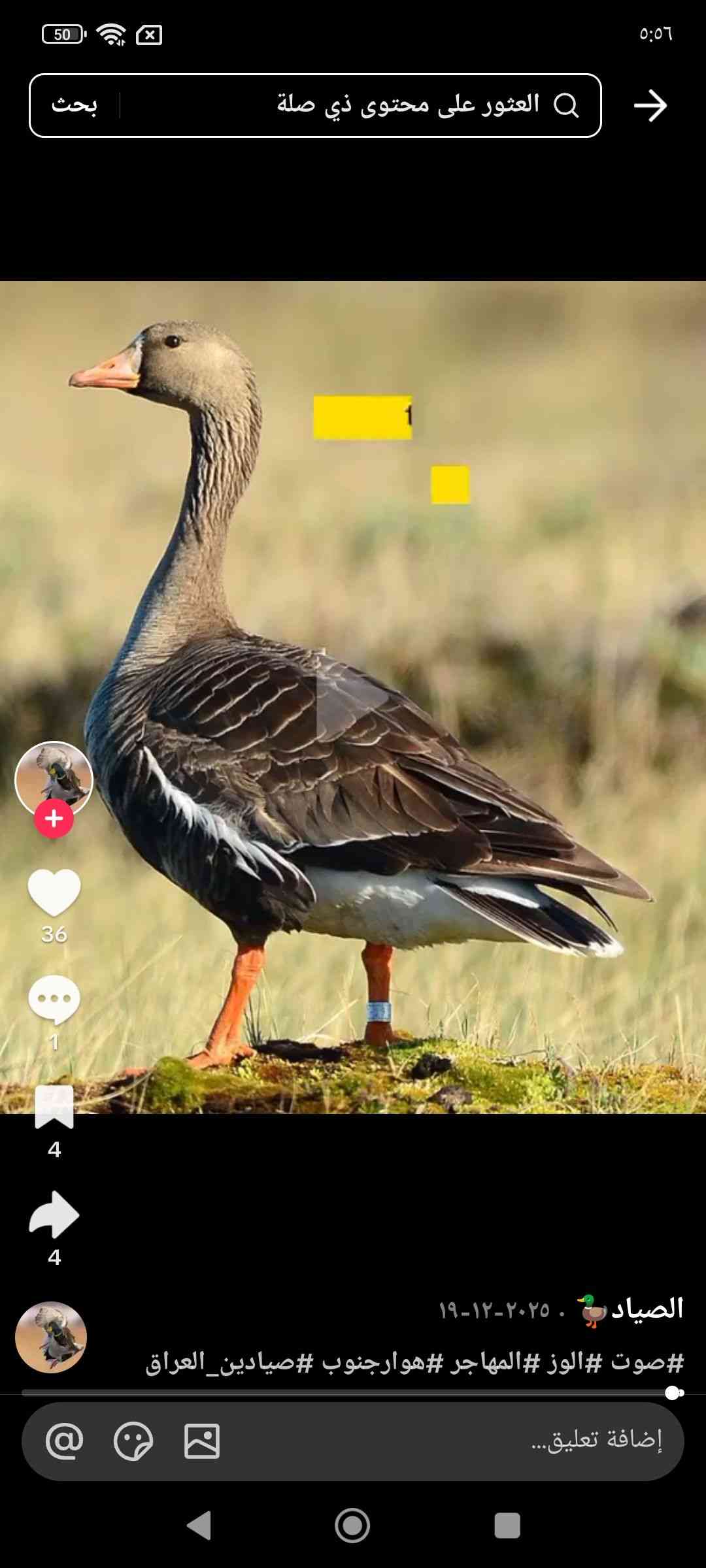Image resolution: width=706 pixels, height=1568 pixels.
Task: Like this goose video
Action: click(54, 892)
